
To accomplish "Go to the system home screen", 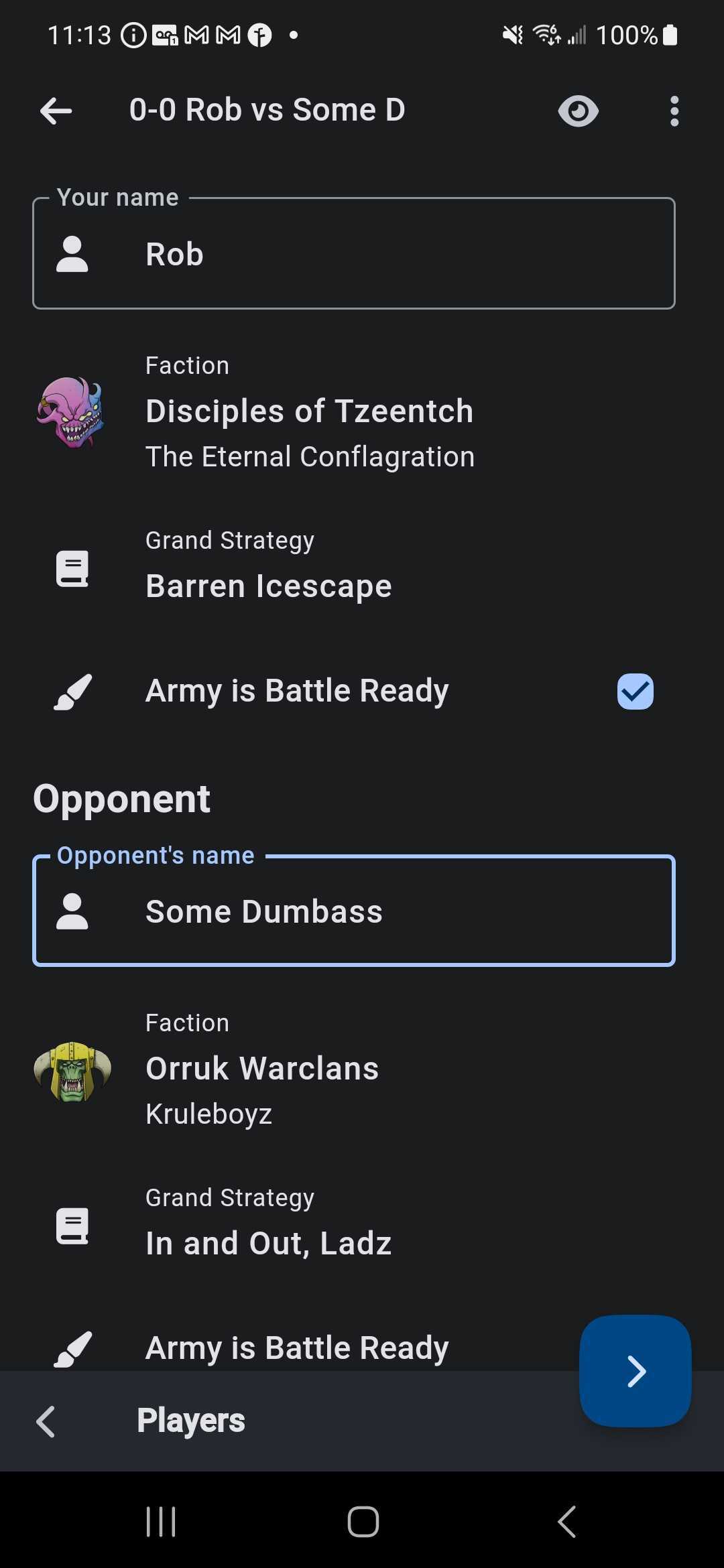I will 363,1522.
